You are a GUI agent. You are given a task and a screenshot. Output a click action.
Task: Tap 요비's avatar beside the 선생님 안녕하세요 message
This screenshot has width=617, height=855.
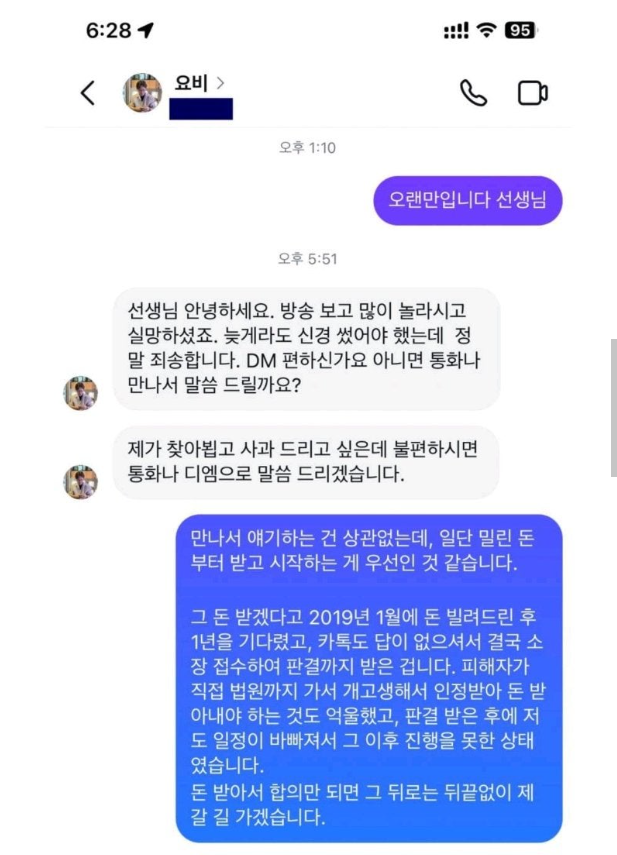tap(81, 393)
